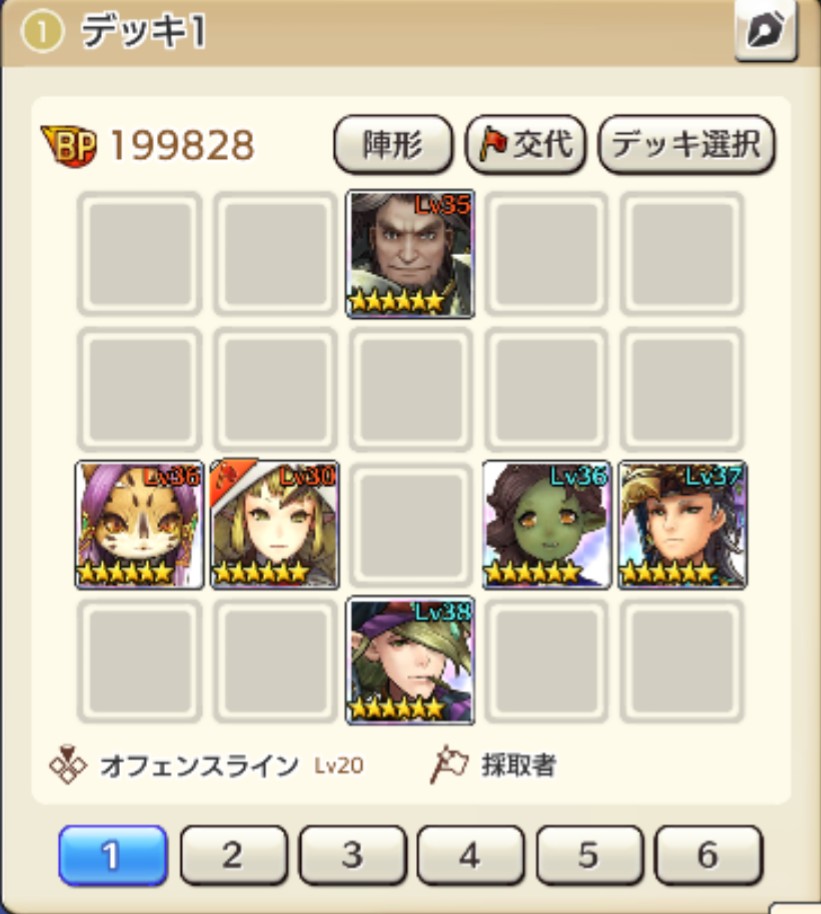Select the Lv35 gray-haired man unit
The width and height of the screenshot is (821, 914).
coord(410,253)
